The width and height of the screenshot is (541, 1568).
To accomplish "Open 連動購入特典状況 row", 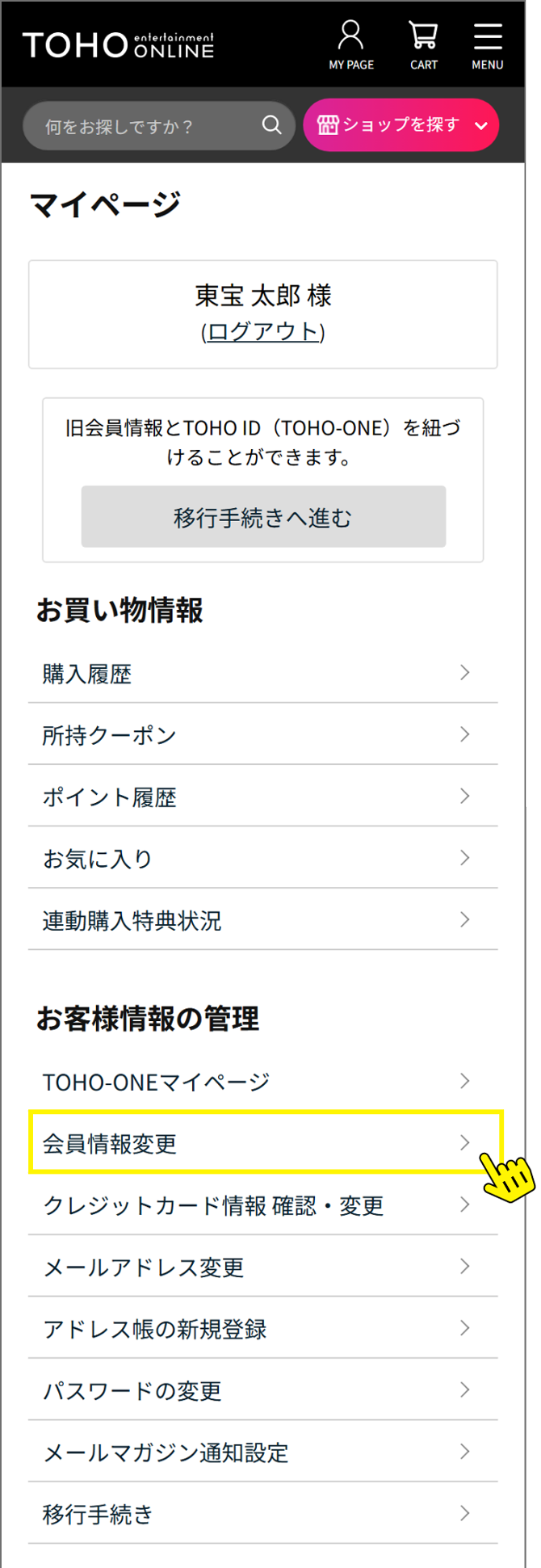I will 262,920.
